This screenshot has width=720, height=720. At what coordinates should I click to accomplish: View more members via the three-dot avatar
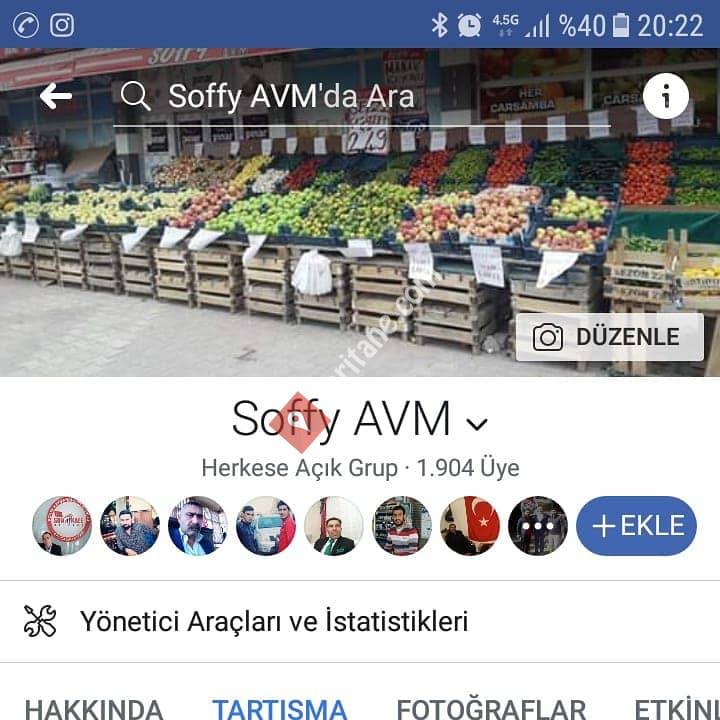(x=538, y=526)
